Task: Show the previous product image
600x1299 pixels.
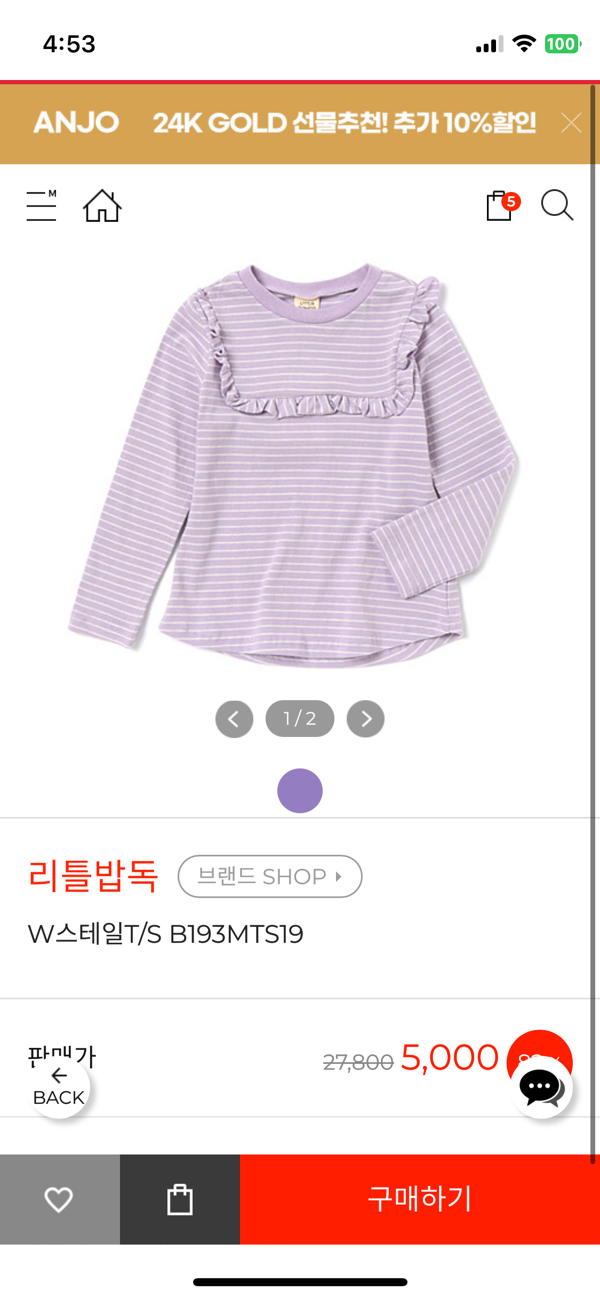Action: [234, 718]
